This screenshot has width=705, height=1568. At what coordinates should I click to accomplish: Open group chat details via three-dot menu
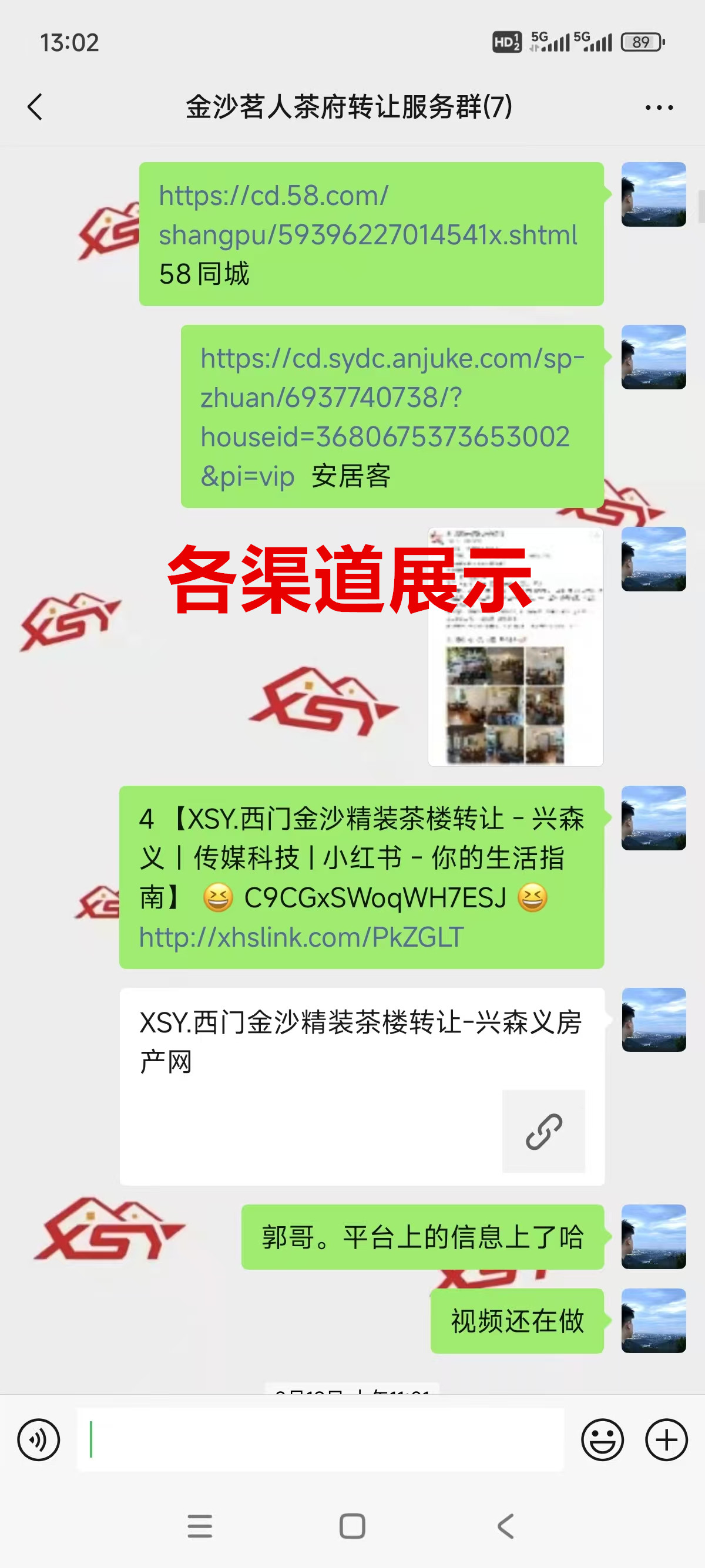tap(659, 107)
